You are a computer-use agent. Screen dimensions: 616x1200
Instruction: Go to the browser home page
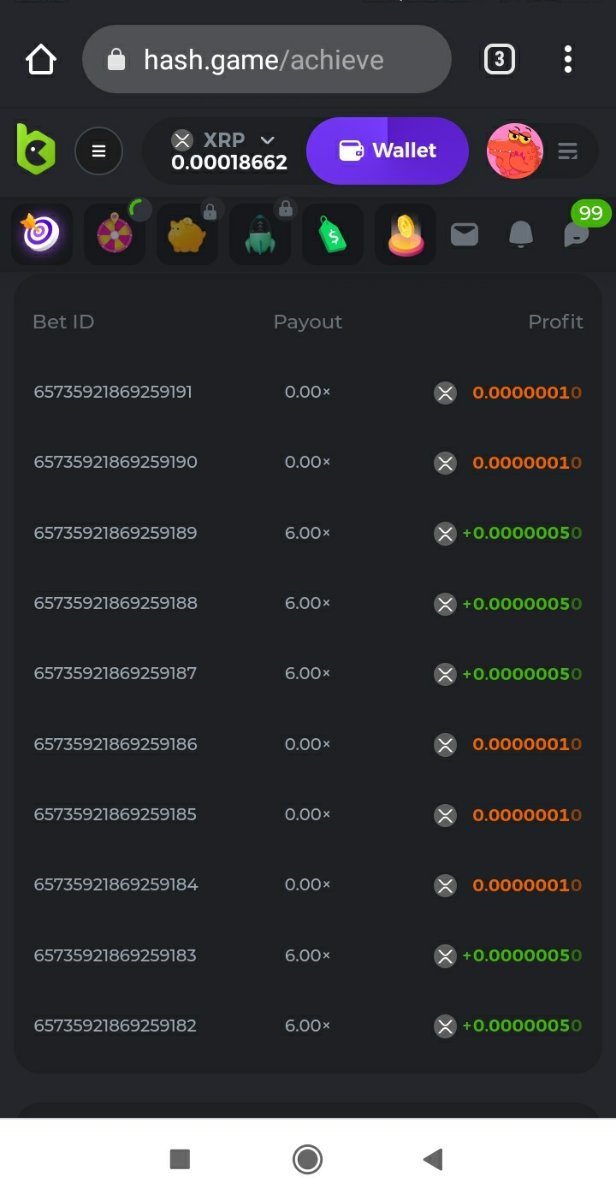[x=41, y=60]
